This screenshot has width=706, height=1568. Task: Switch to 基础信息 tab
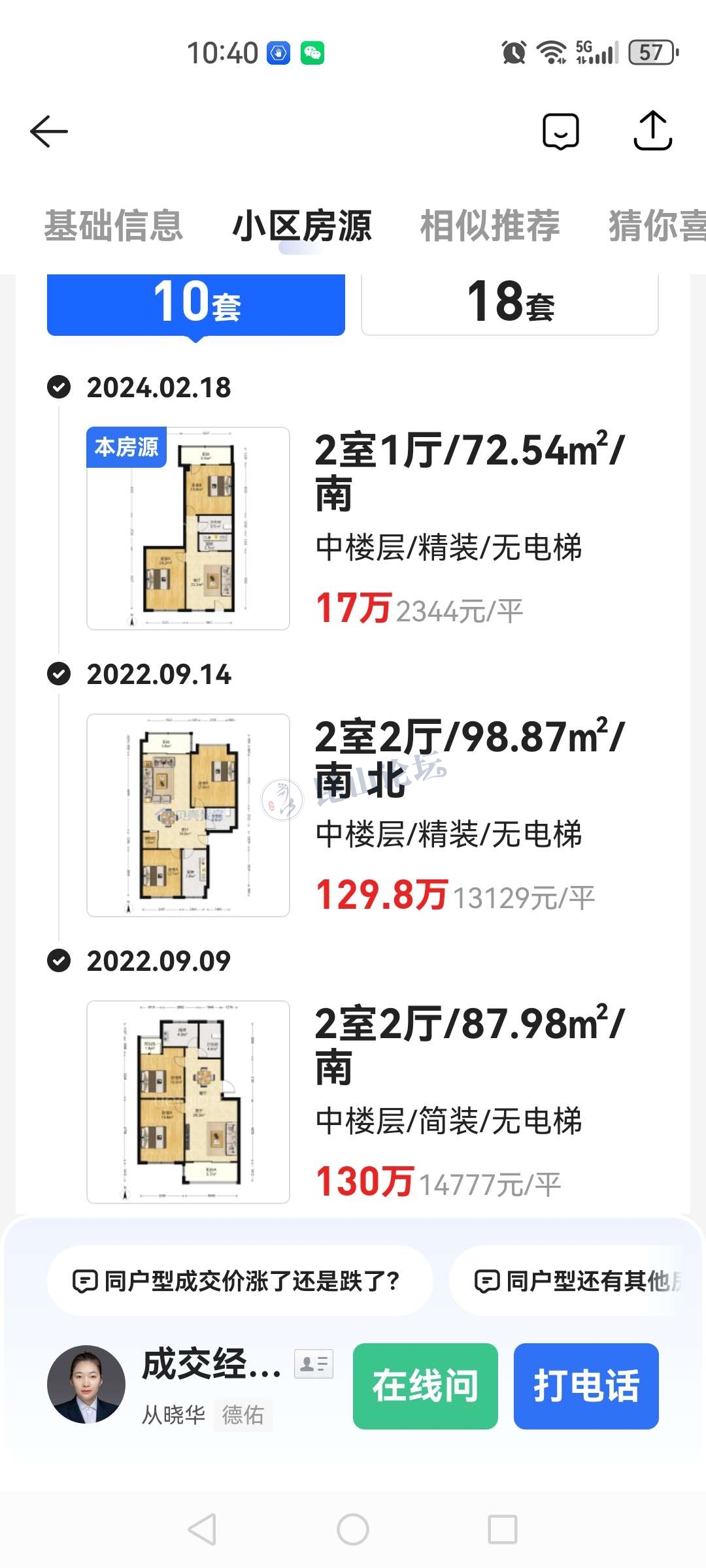pyautogui.click(x=113, y=226)
